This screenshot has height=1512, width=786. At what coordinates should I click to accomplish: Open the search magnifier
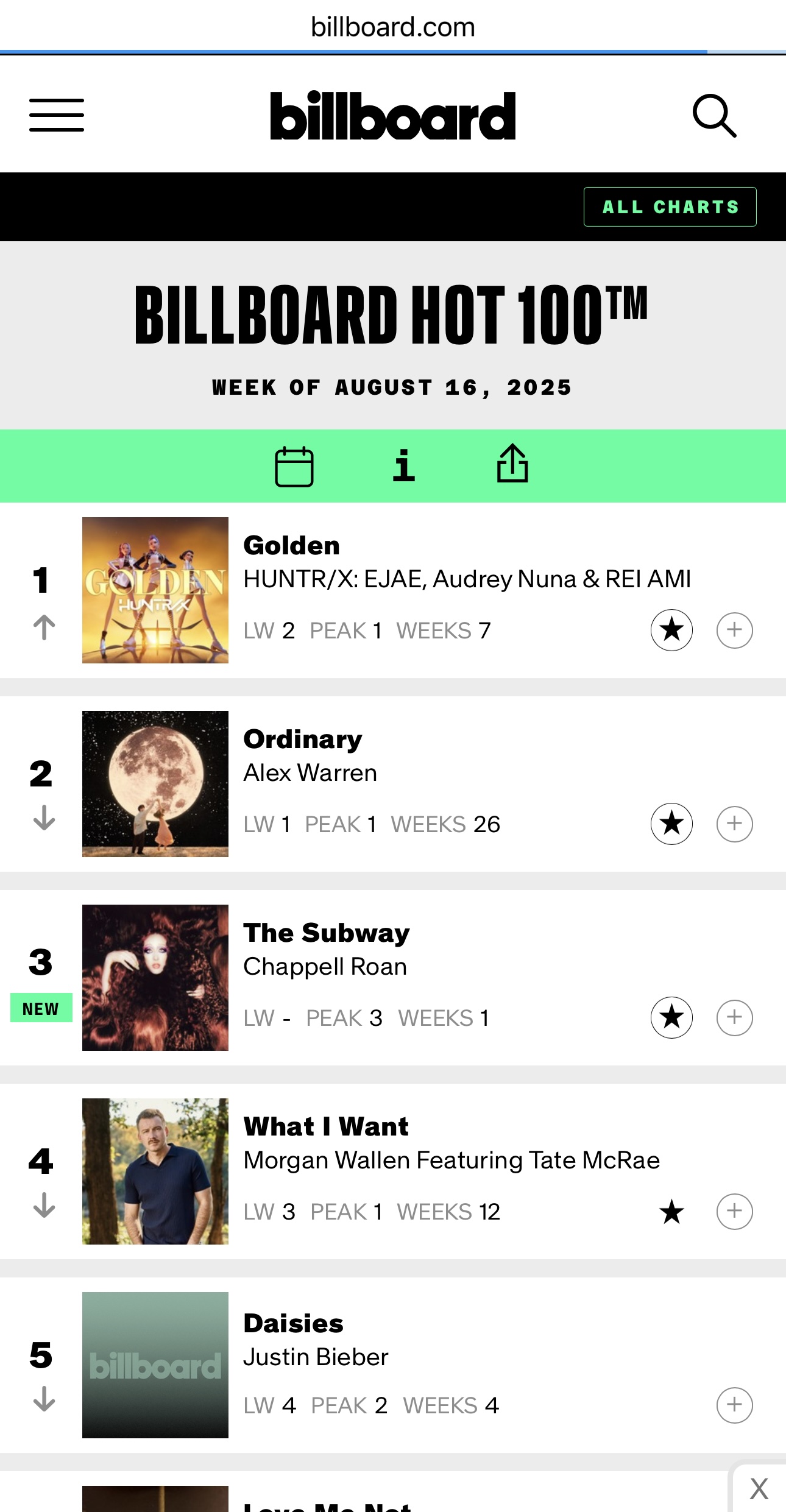point(714,115)
